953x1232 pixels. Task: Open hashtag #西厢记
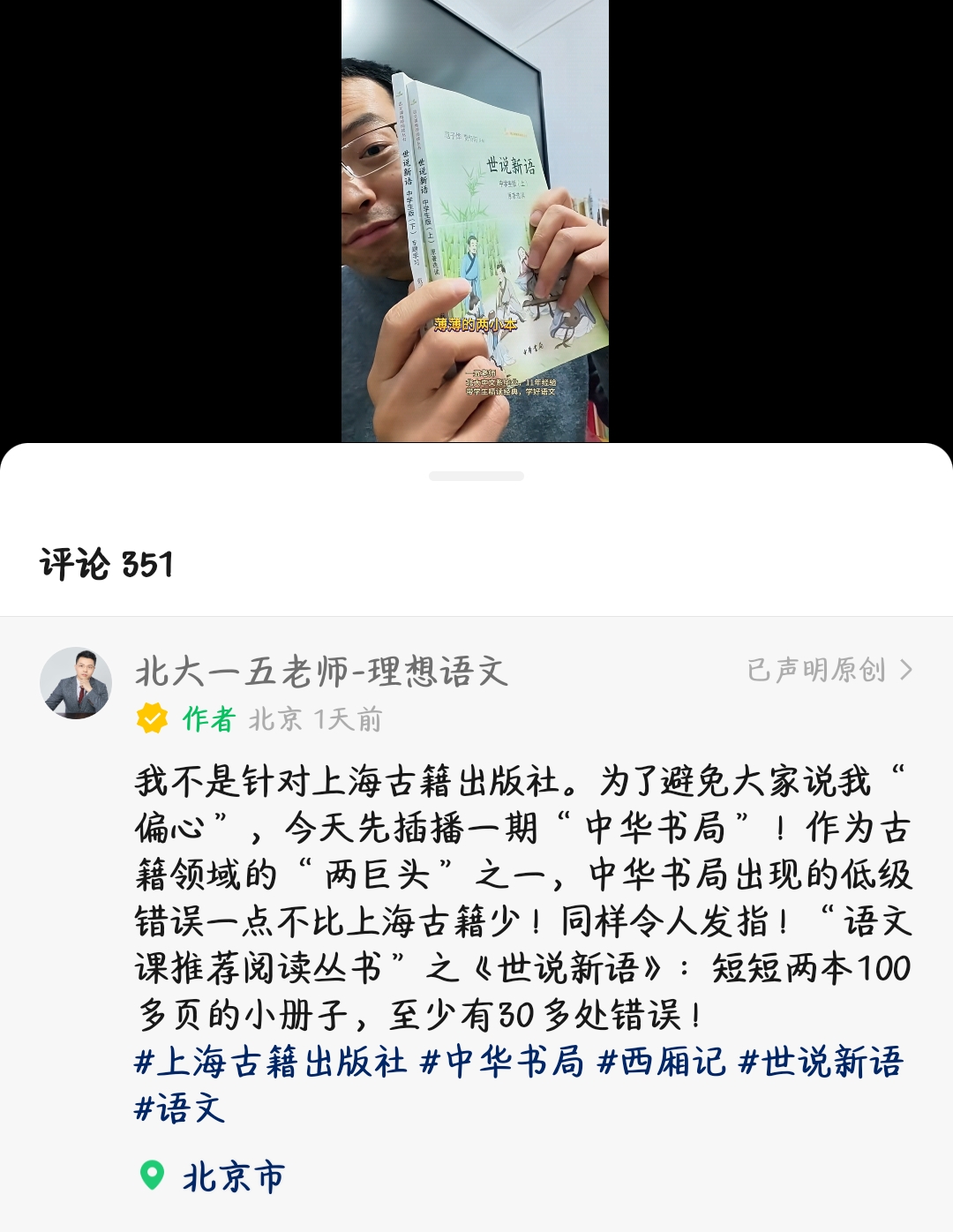point(662,1062)
